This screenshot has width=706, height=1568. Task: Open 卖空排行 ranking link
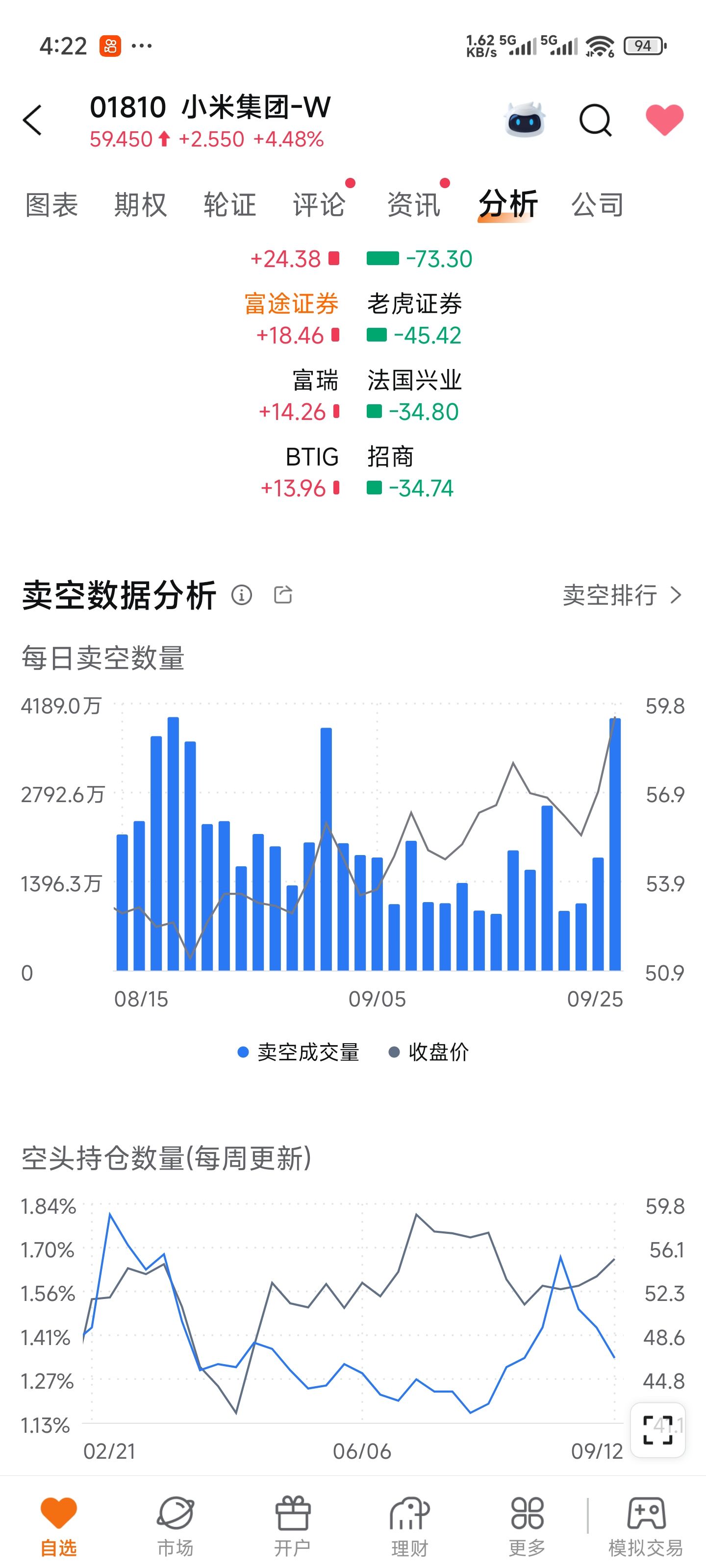[x=621, y=595]
